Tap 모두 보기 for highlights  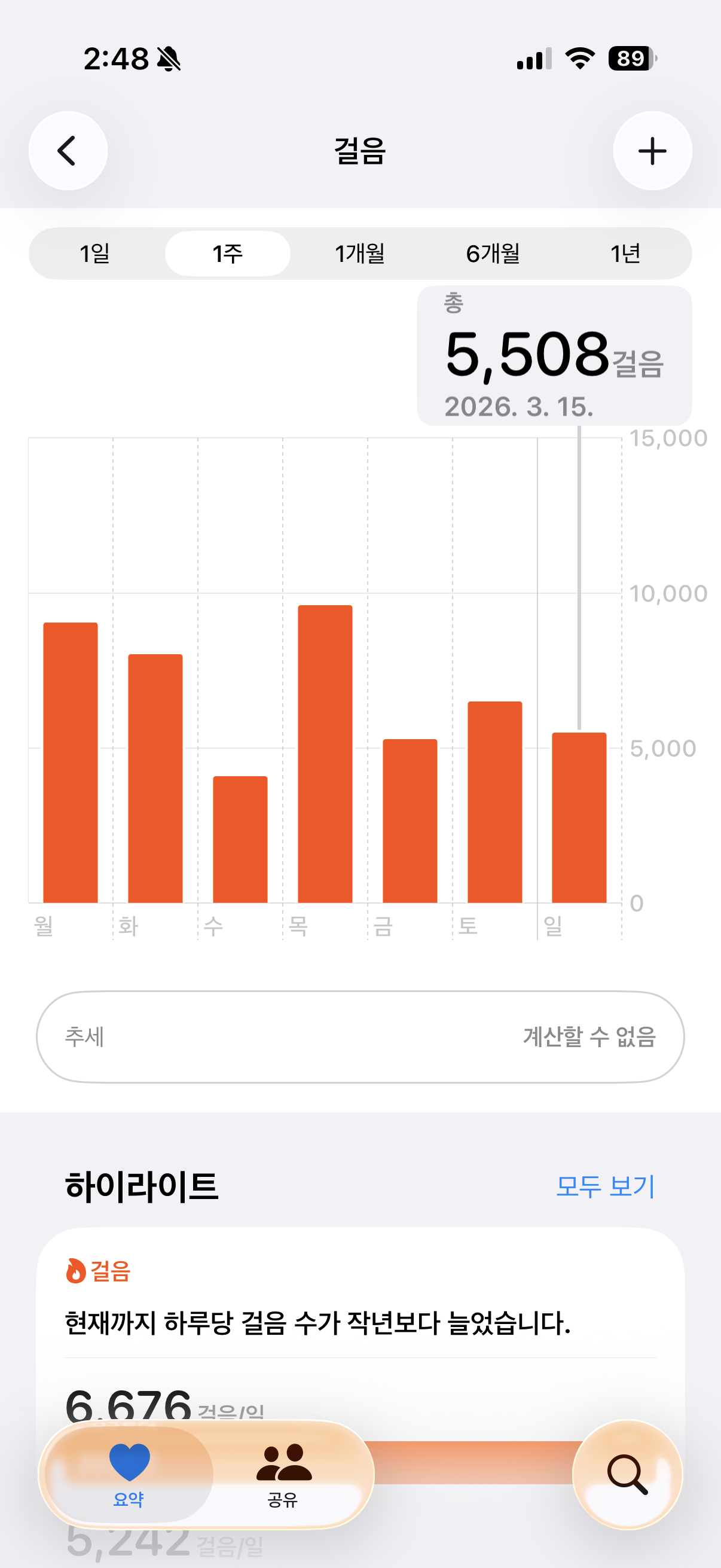pyautogui.click(x=605, y=1186)
